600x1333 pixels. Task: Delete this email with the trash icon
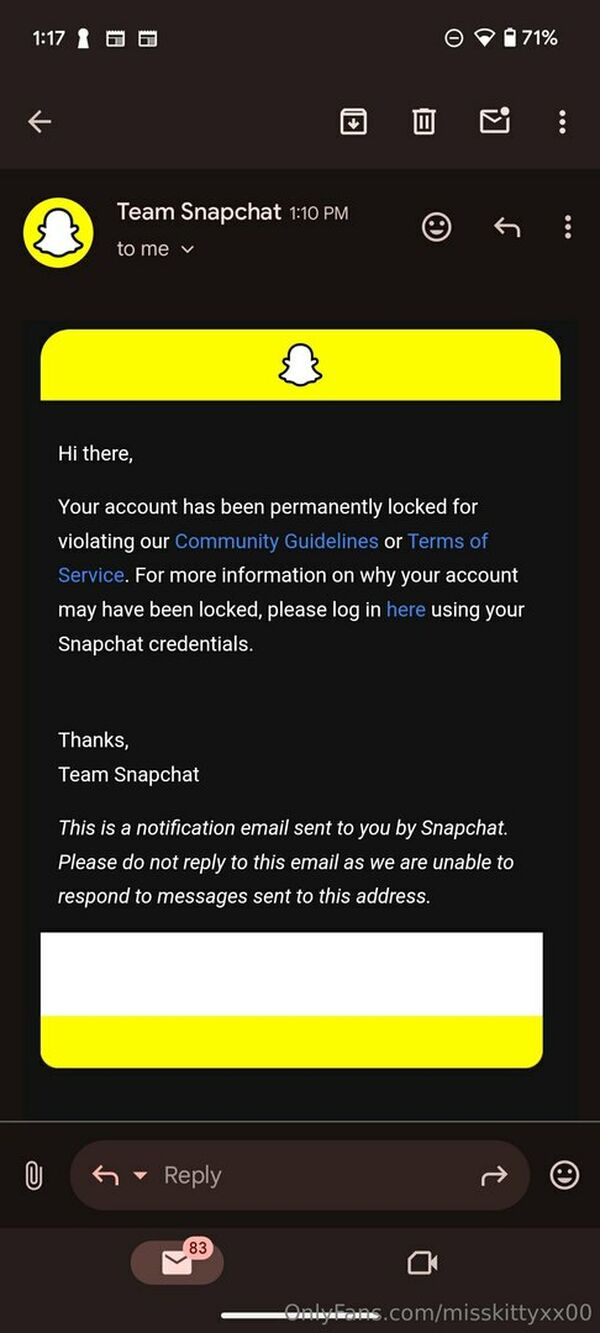pyautogui.click(x=424, y=122)
